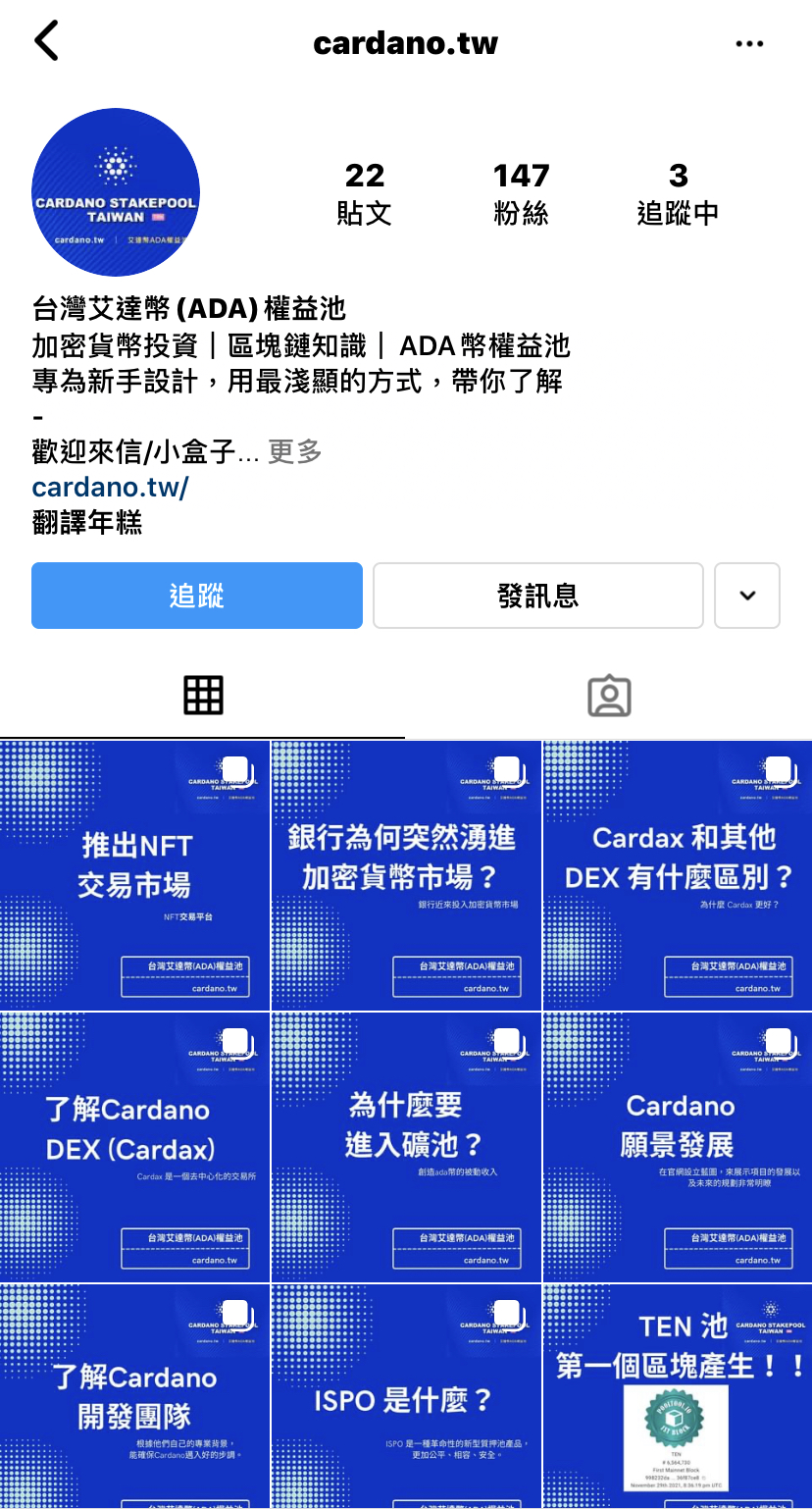
Task: Open the cardano.tw/ profile link
Action: pyautogui.click(x=110, y=488)
